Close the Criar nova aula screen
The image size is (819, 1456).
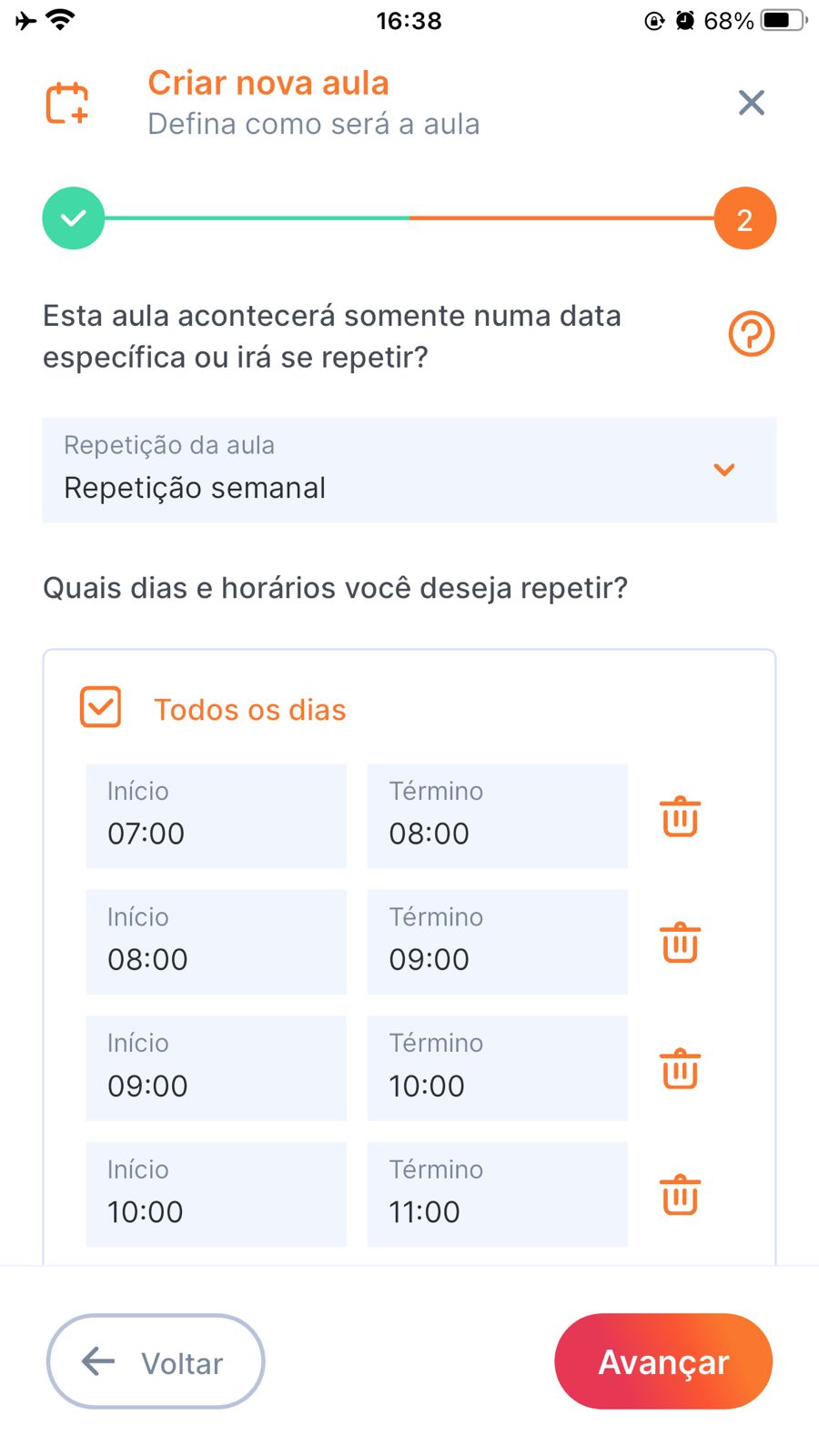pyautogui.click(x=751, y=103)
